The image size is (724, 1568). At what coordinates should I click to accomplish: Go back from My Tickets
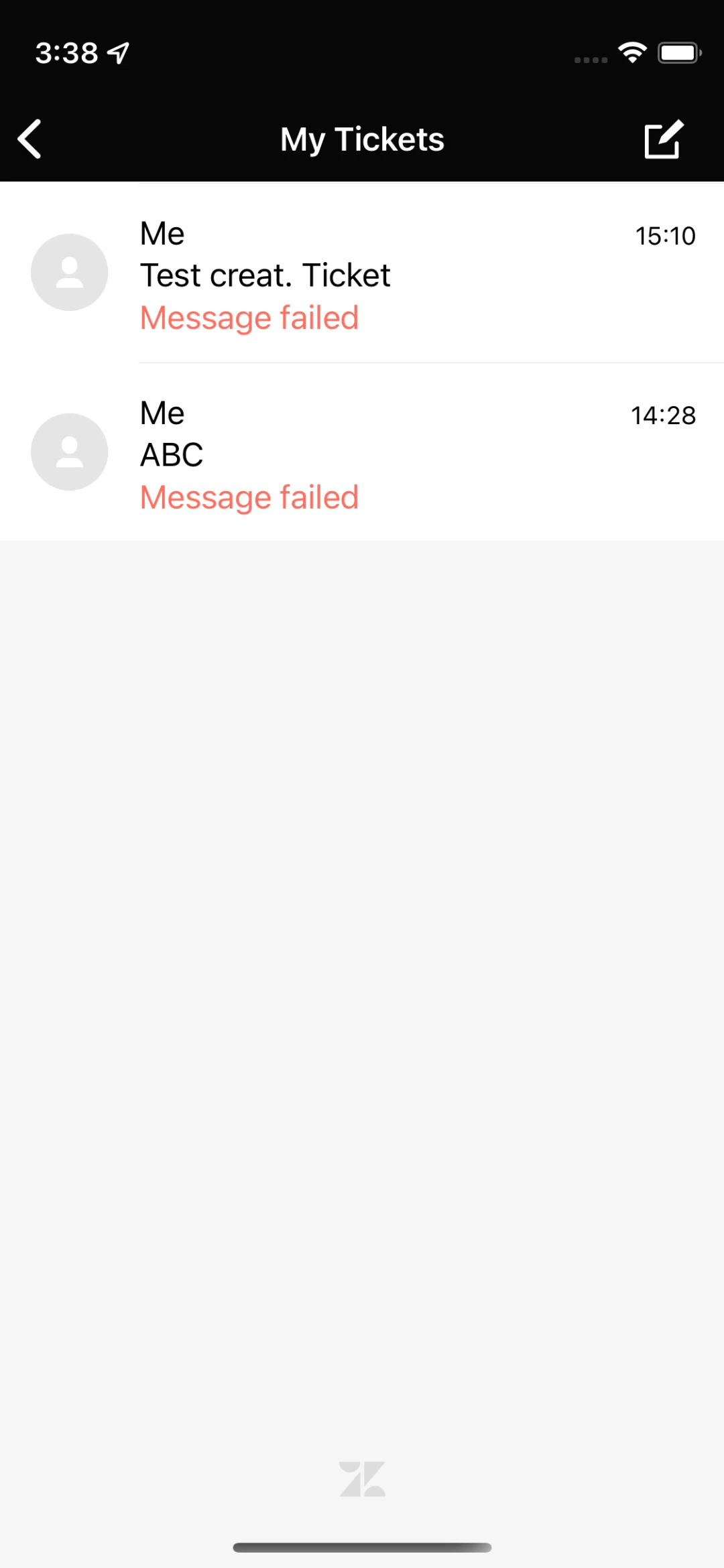pyautogui.click(x=30, y=139)
